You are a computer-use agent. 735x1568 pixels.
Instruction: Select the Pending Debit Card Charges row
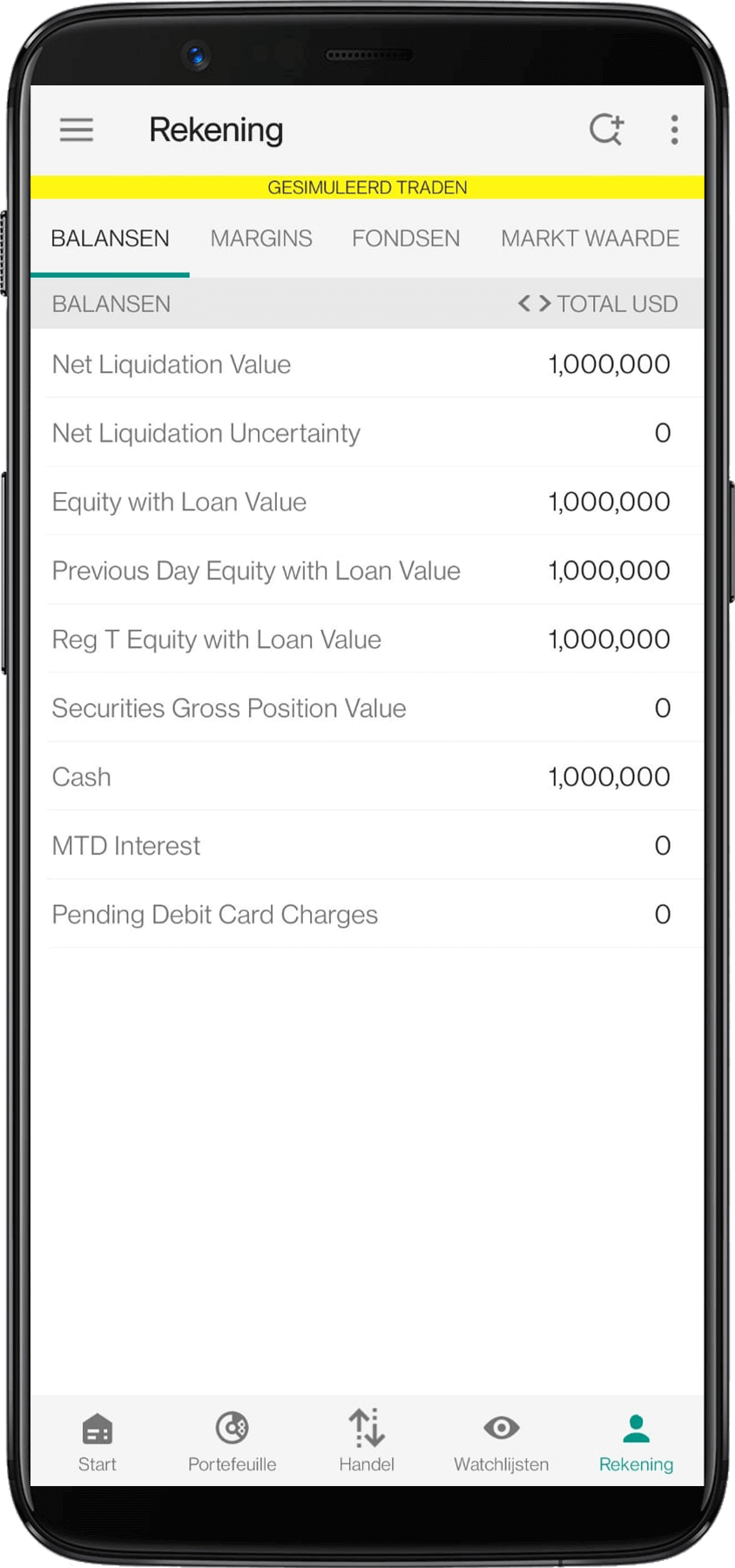367,914
